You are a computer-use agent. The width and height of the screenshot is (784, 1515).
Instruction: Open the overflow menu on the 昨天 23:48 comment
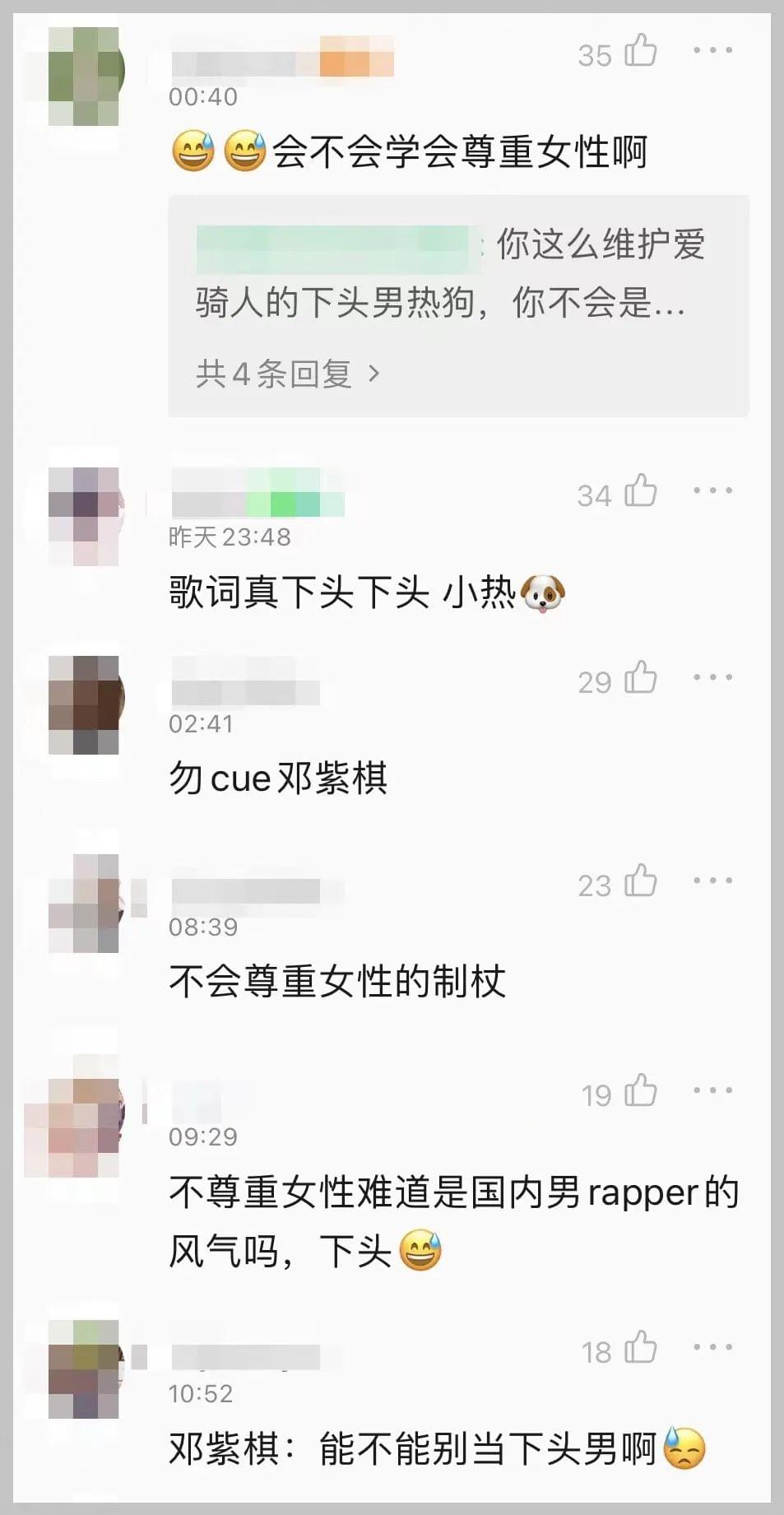pos(712,491)
